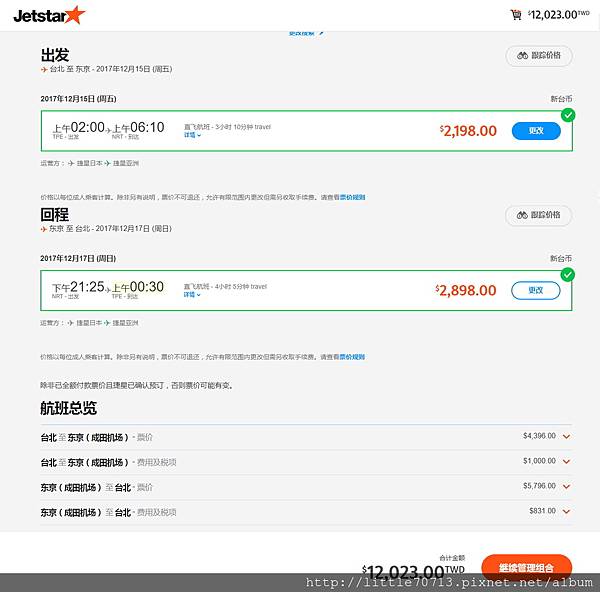The height and width of the screenshot is (592, 600).
Task: Expand the Tokyo to Taipei taxes $831.00 row
Action: pyautogui.click(x=567, y=512)
